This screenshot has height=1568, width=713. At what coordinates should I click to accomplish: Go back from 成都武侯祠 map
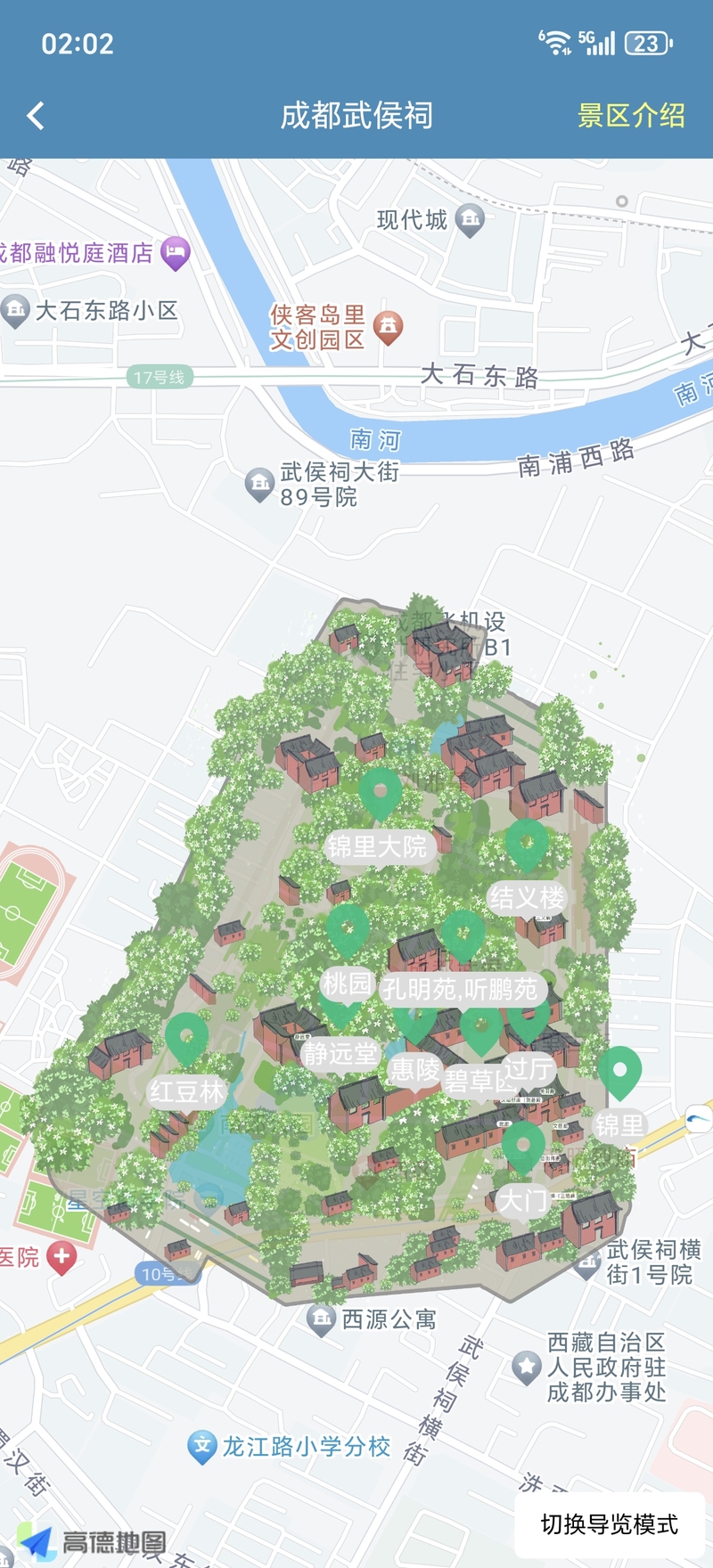click(x=36, y=116)
